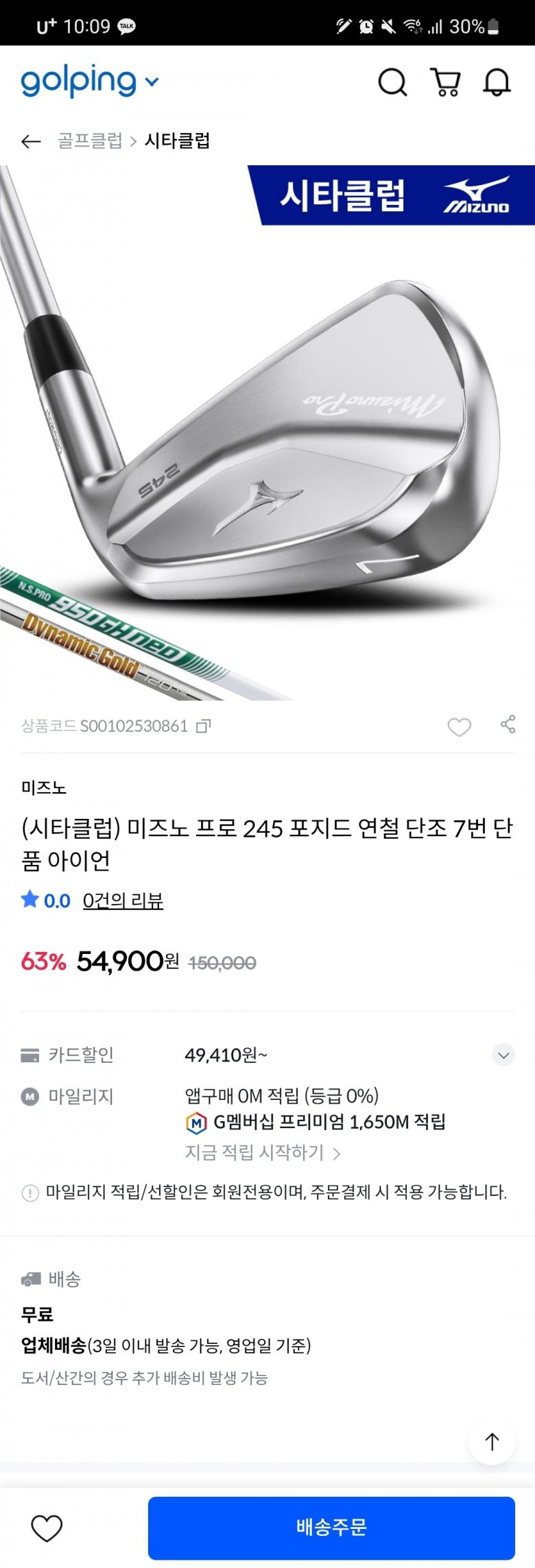Open 지금 적립 시작하기 link
The width and height of the screenshot is (535, 1568).
point(263,1153)
